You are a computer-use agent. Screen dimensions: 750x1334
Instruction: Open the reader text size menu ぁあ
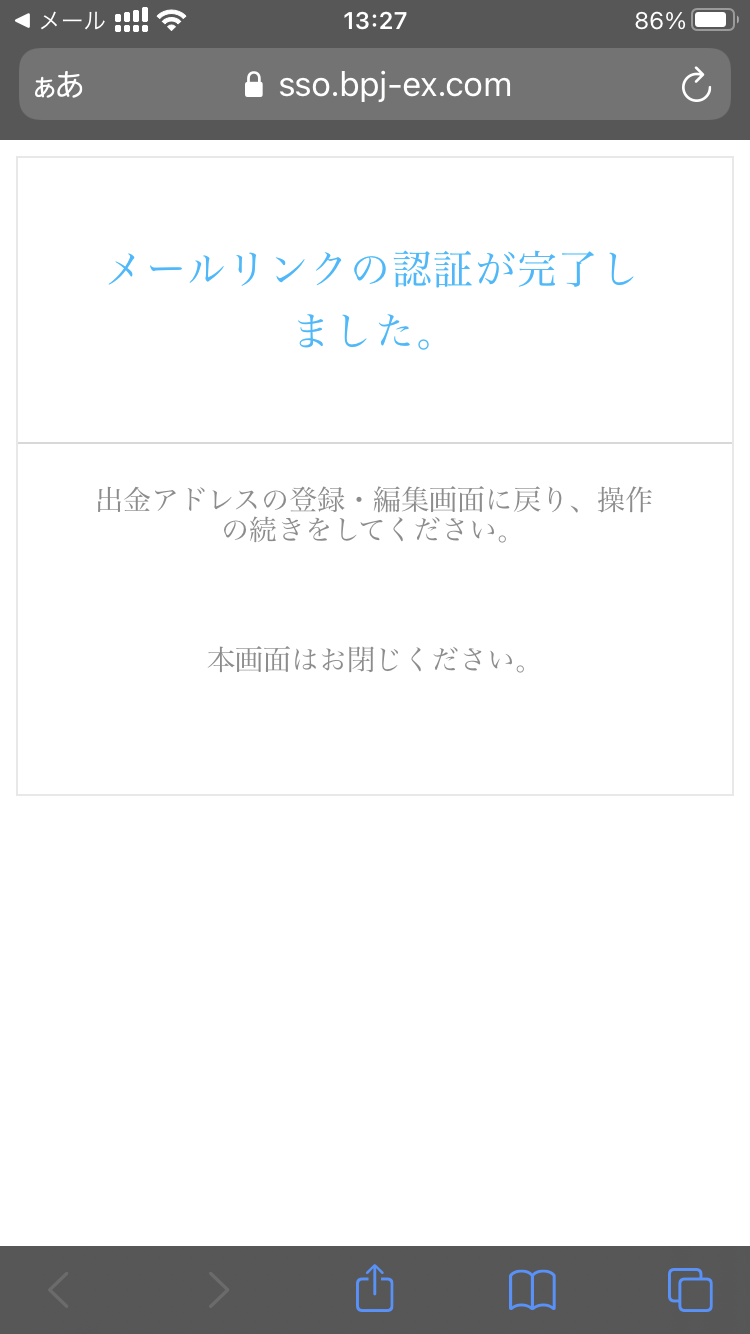coord(58,86)
